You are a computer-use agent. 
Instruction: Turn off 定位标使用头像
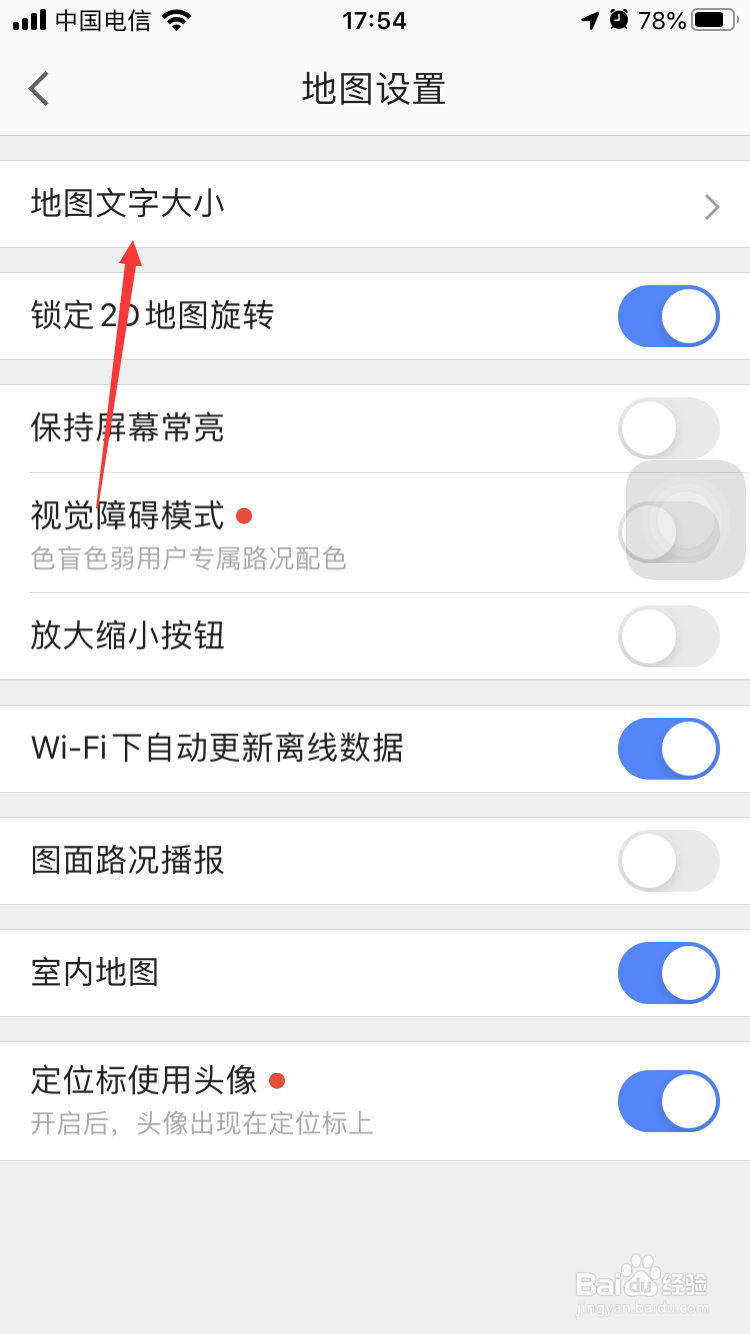(x=668, y=1101)
